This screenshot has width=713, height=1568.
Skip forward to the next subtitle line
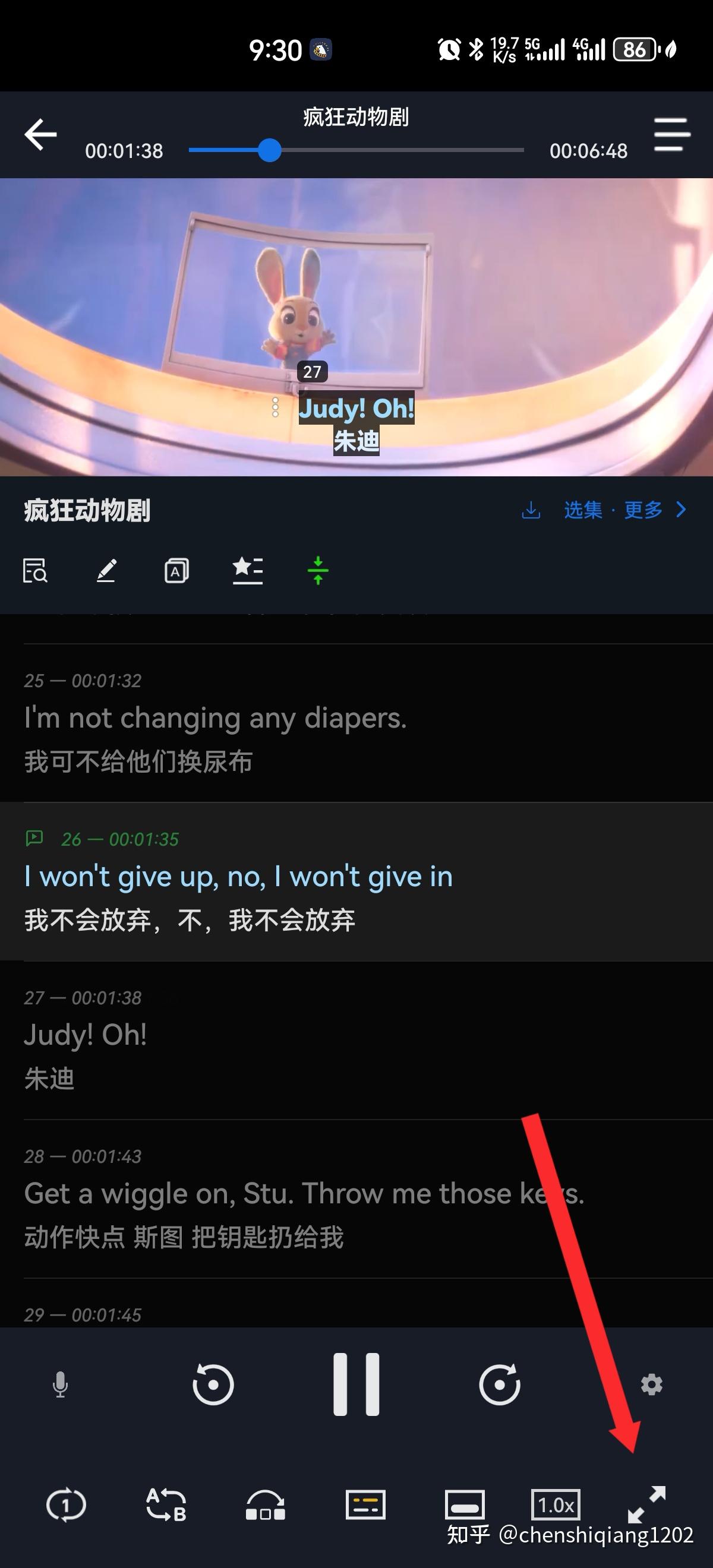pyautogui.click(x=499, y=1385)
